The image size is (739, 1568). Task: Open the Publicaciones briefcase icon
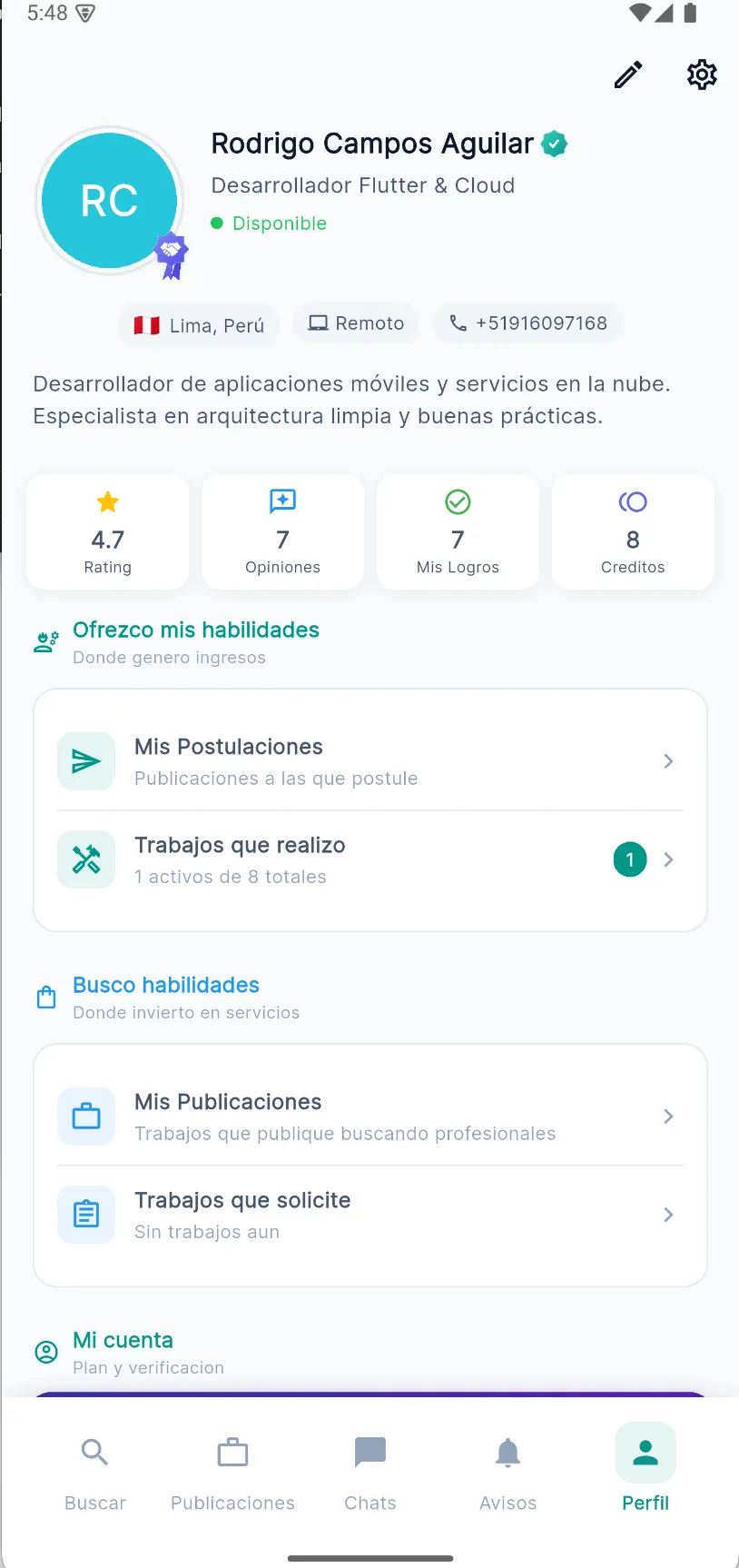pyautogui.click(x=232, y=1452)
